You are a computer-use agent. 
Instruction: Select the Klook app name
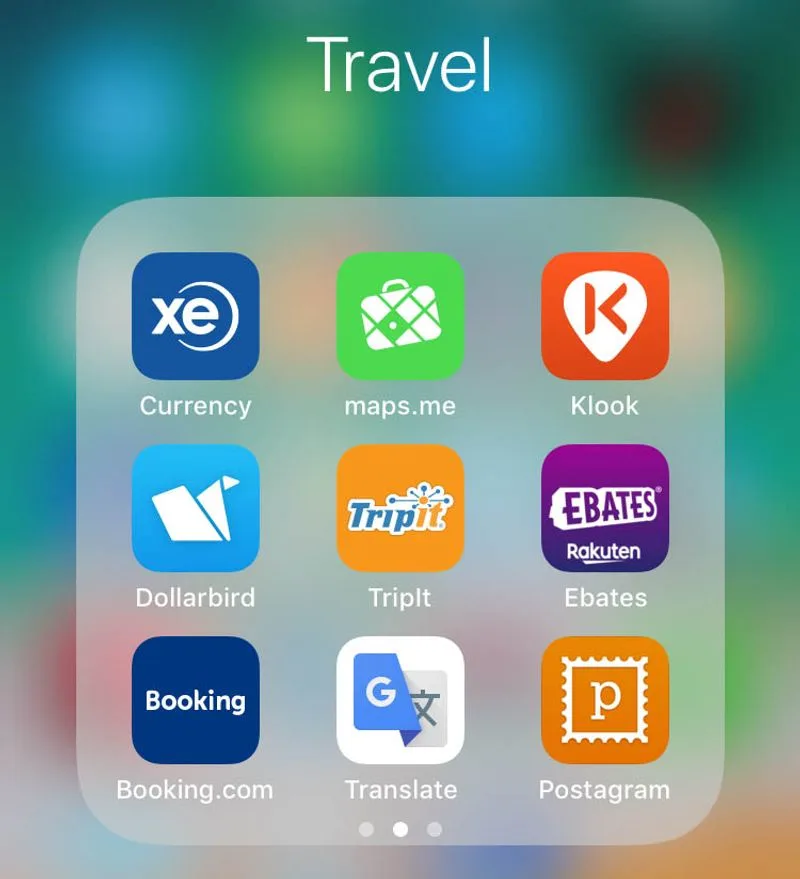pos(604,405)
